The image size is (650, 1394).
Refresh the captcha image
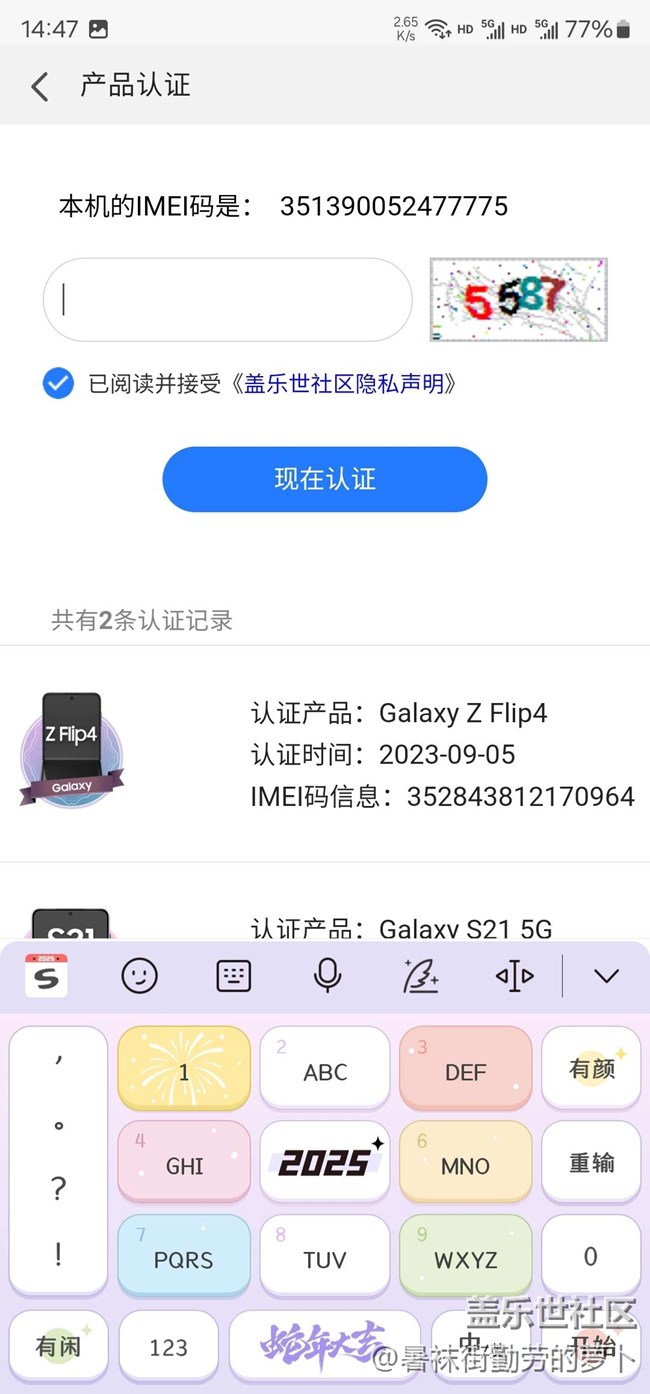coord(518,299)
